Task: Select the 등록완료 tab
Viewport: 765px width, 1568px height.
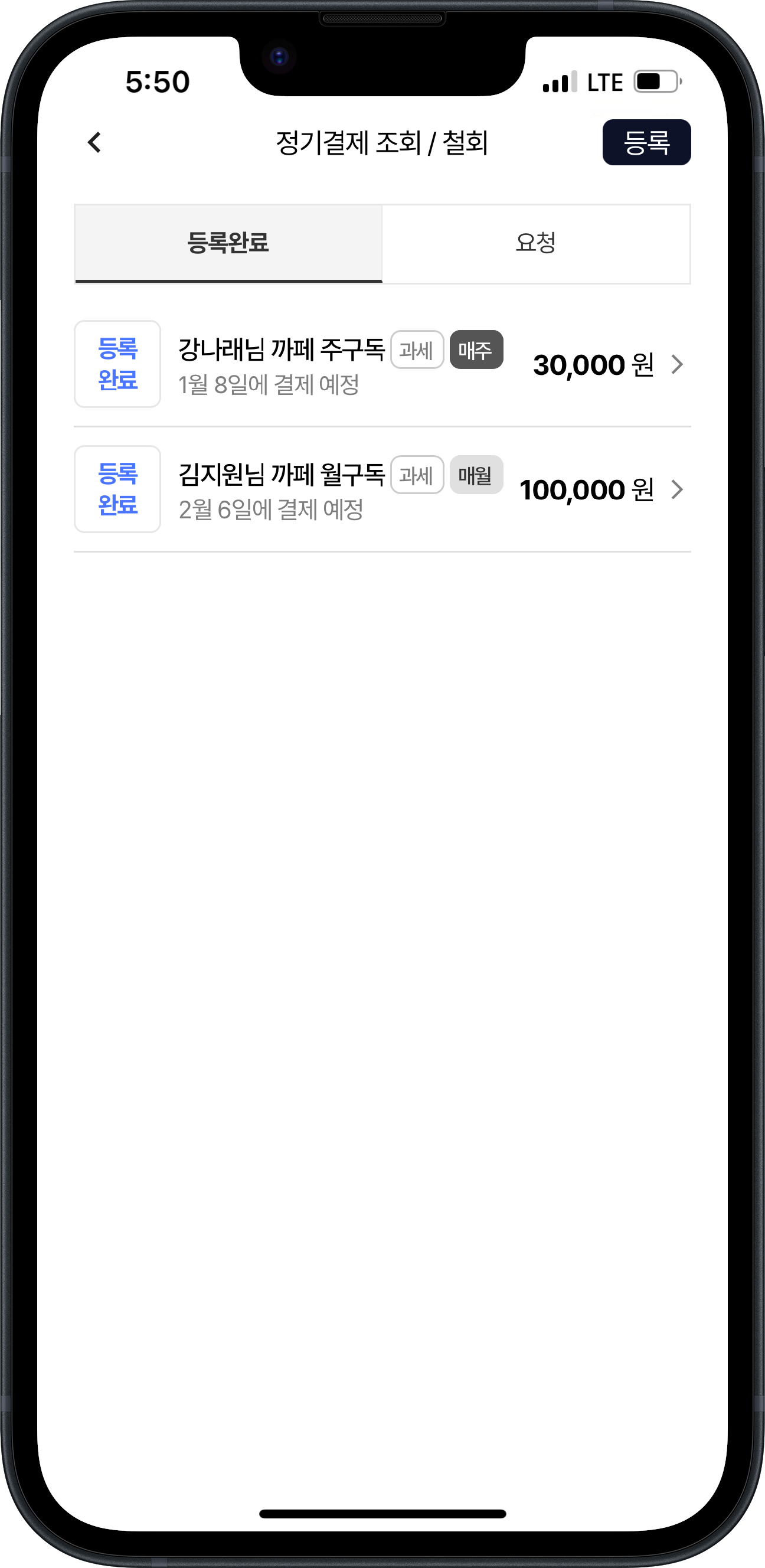Action: click(x=228, y=243)
